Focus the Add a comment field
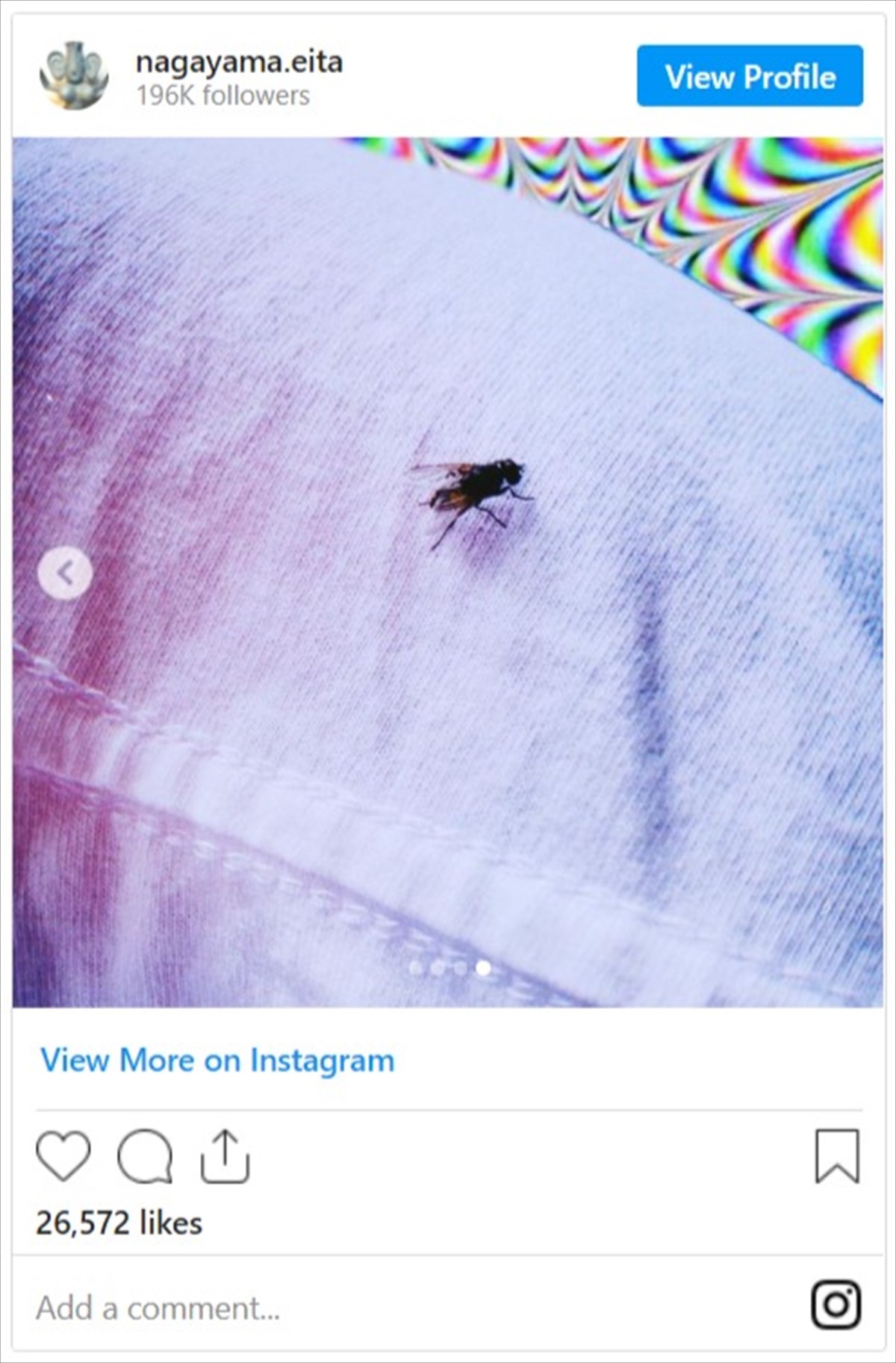 [x=299, y=1308]
